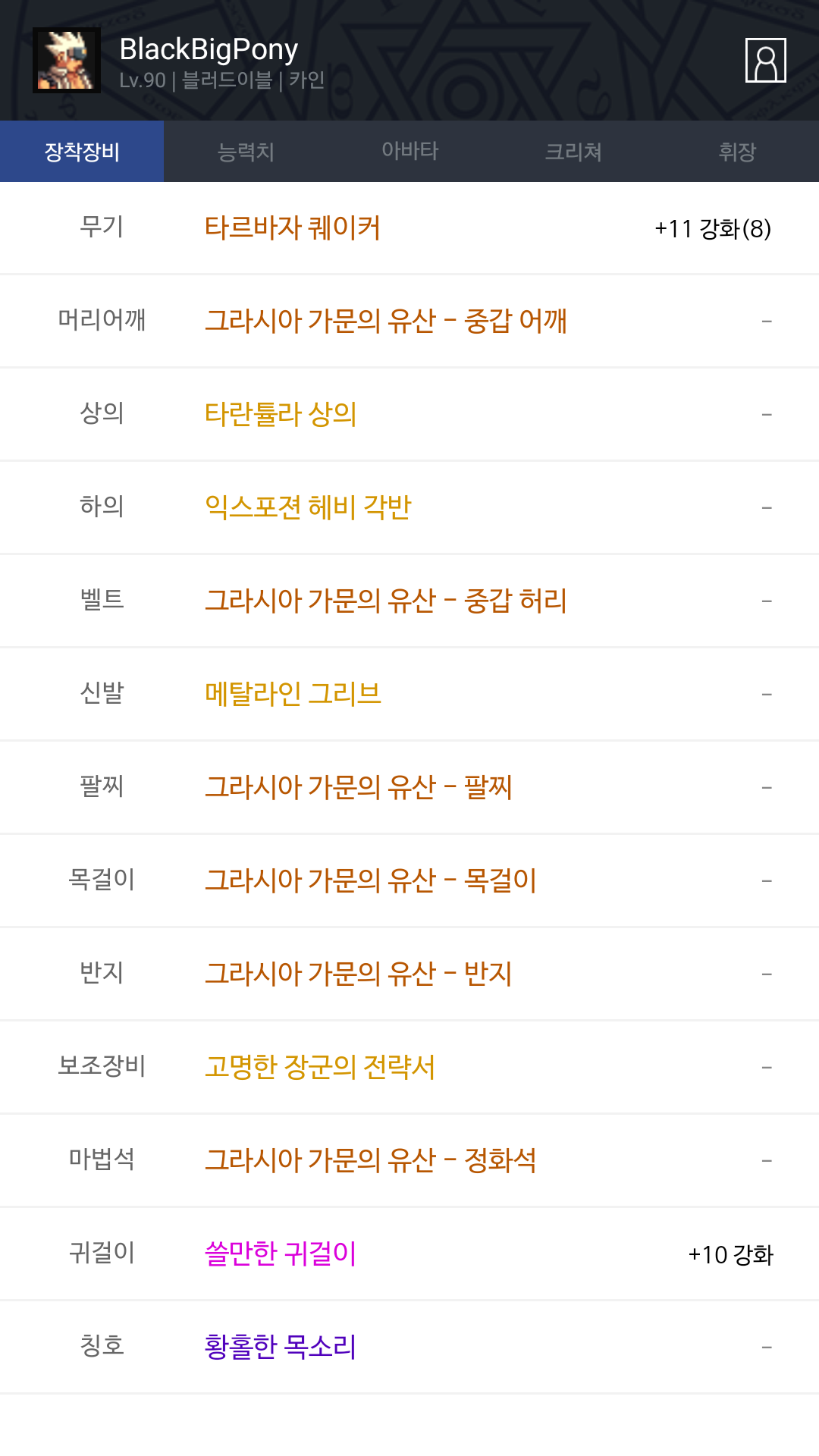Select the 휘장 tab
Image resolution: width=819 pixels, height=1456 pixels.
[x=737, y=152]
